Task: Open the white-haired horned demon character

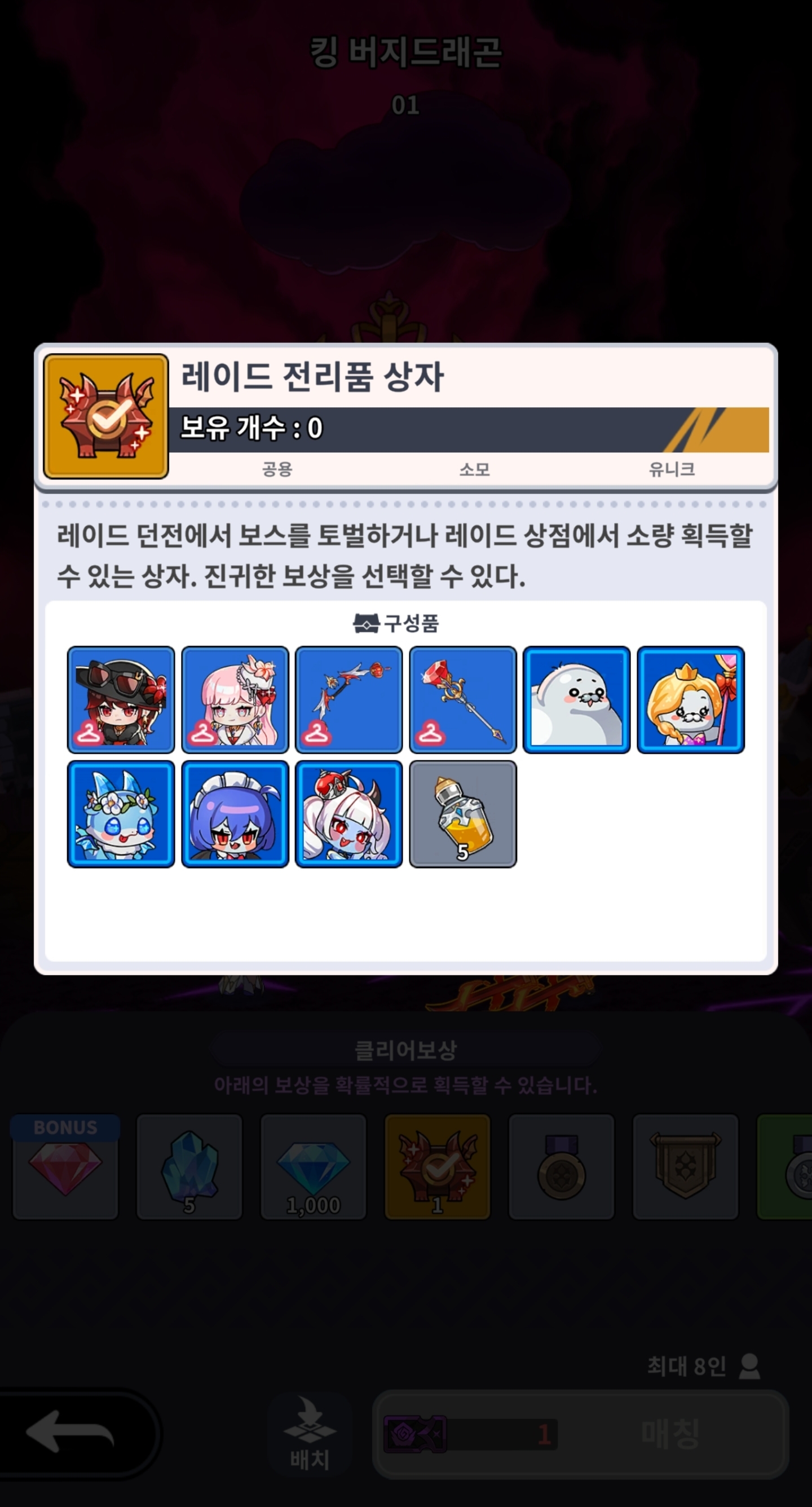Action: click(348, 814)
